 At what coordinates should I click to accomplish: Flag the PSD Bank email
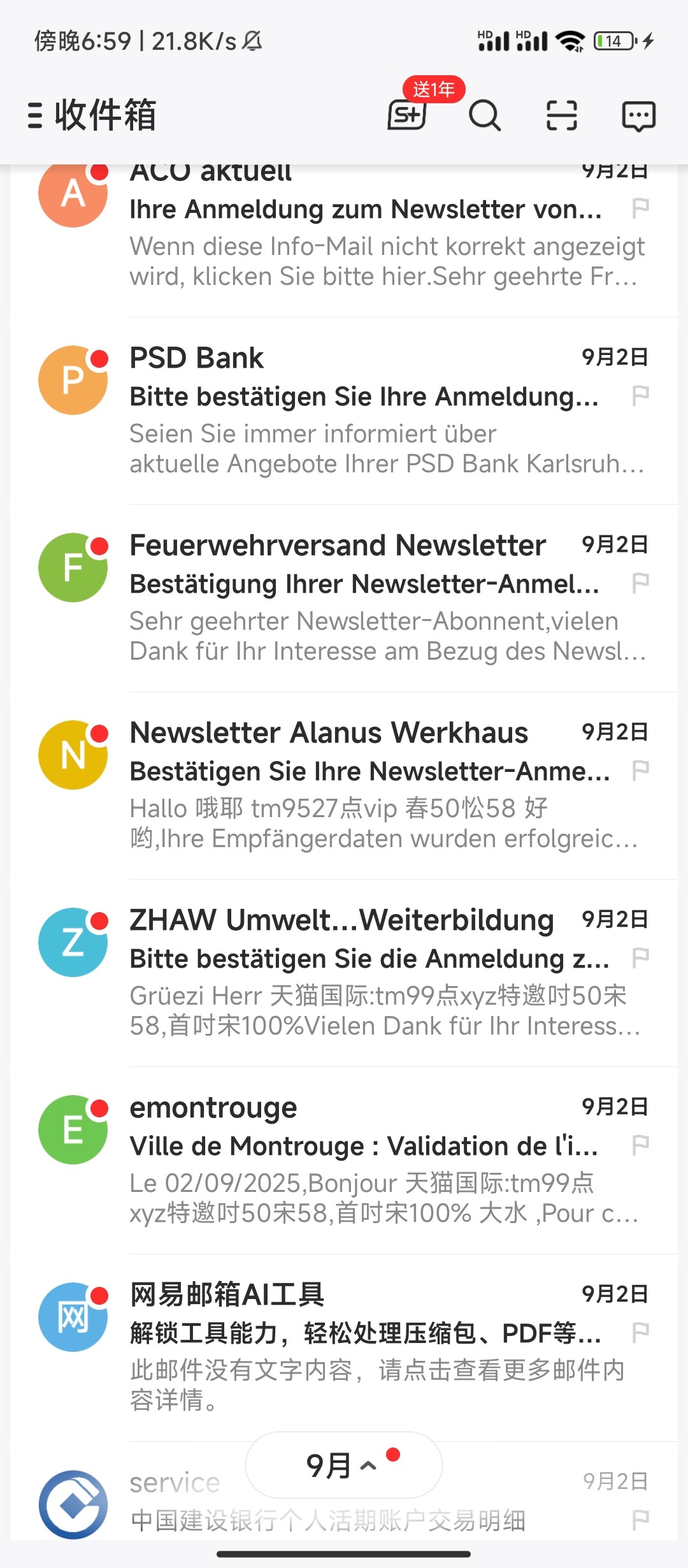point(640,396)
